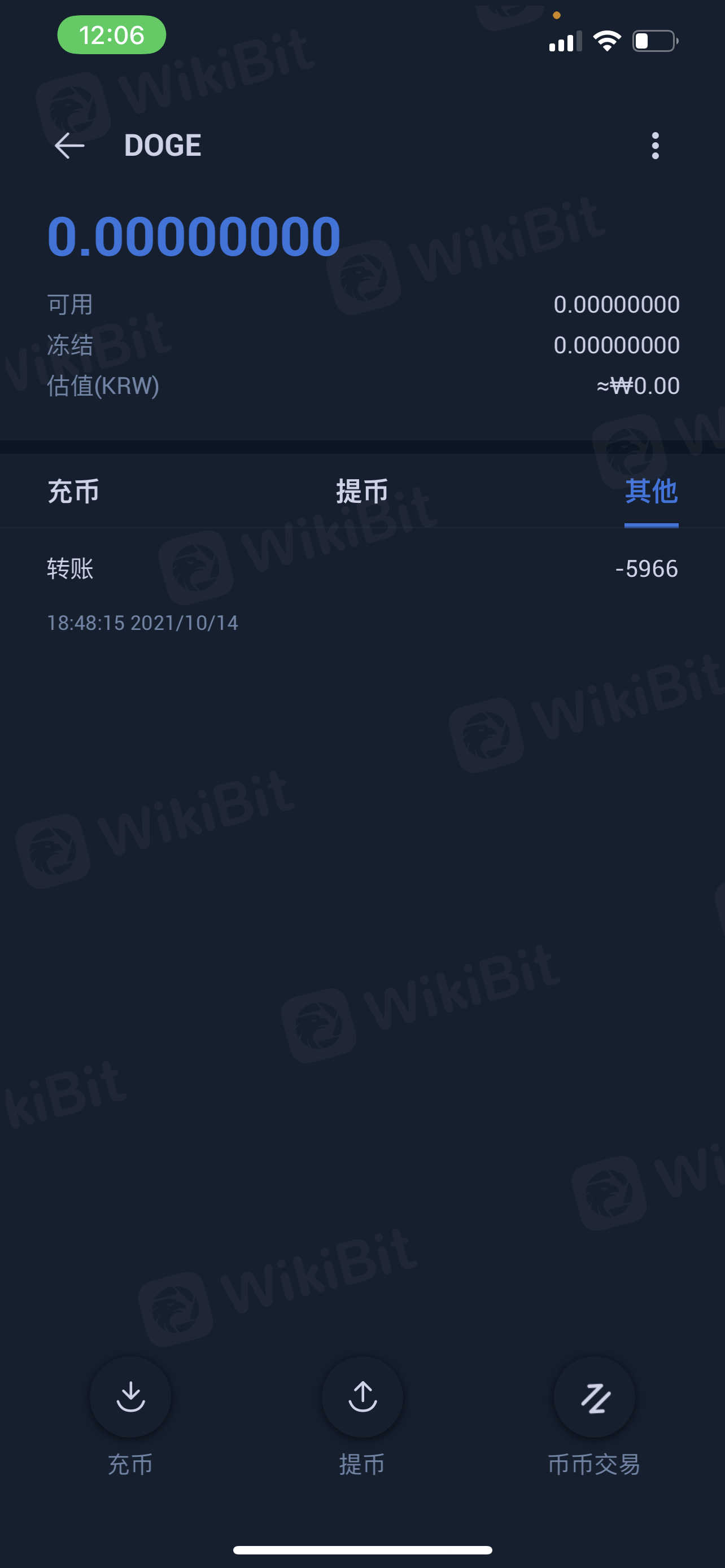Tap the round 充币 deposit button
This screenshot has width=725, height=1568.
coord(130,1396)
